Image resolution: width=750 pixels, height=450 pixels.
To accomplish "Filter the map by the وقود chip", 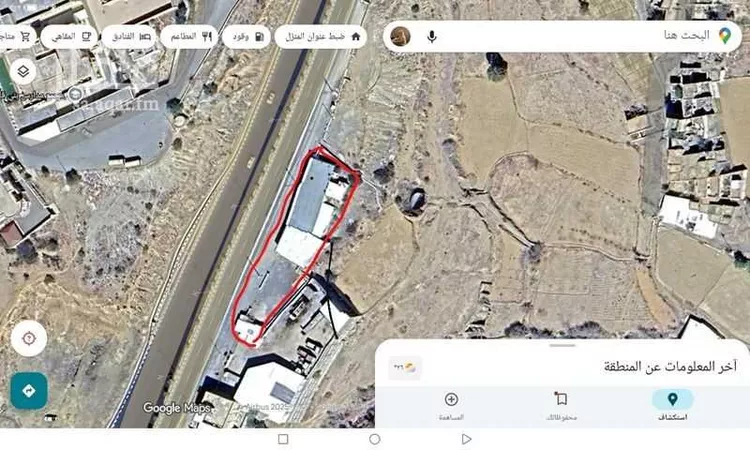I will 246,36.
